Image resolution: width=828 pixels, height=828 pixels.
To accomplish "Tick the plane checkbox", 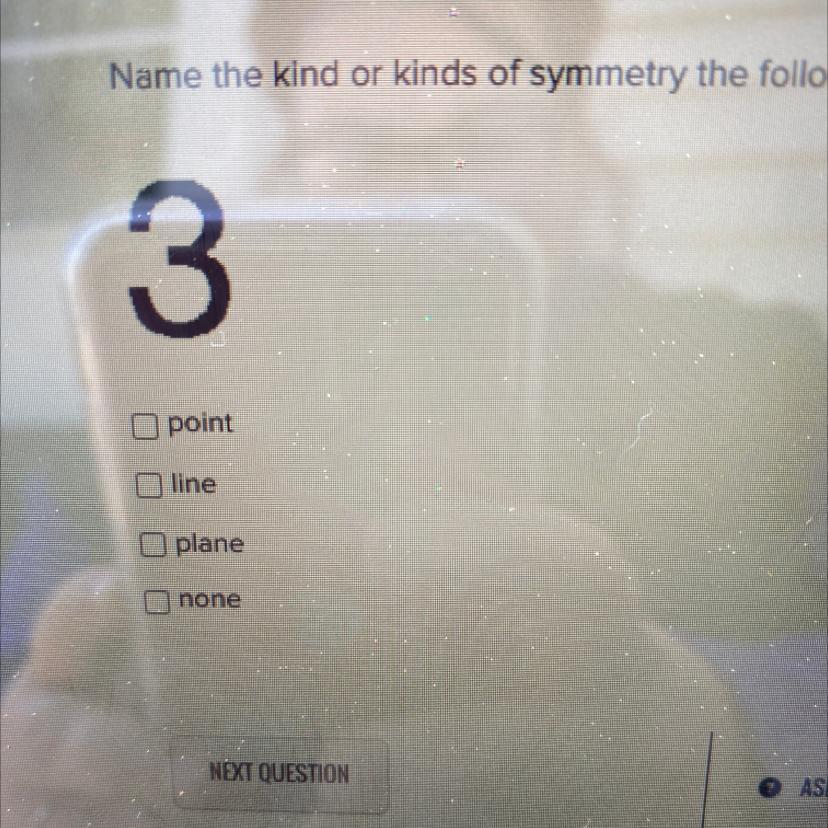I will 152,546.
